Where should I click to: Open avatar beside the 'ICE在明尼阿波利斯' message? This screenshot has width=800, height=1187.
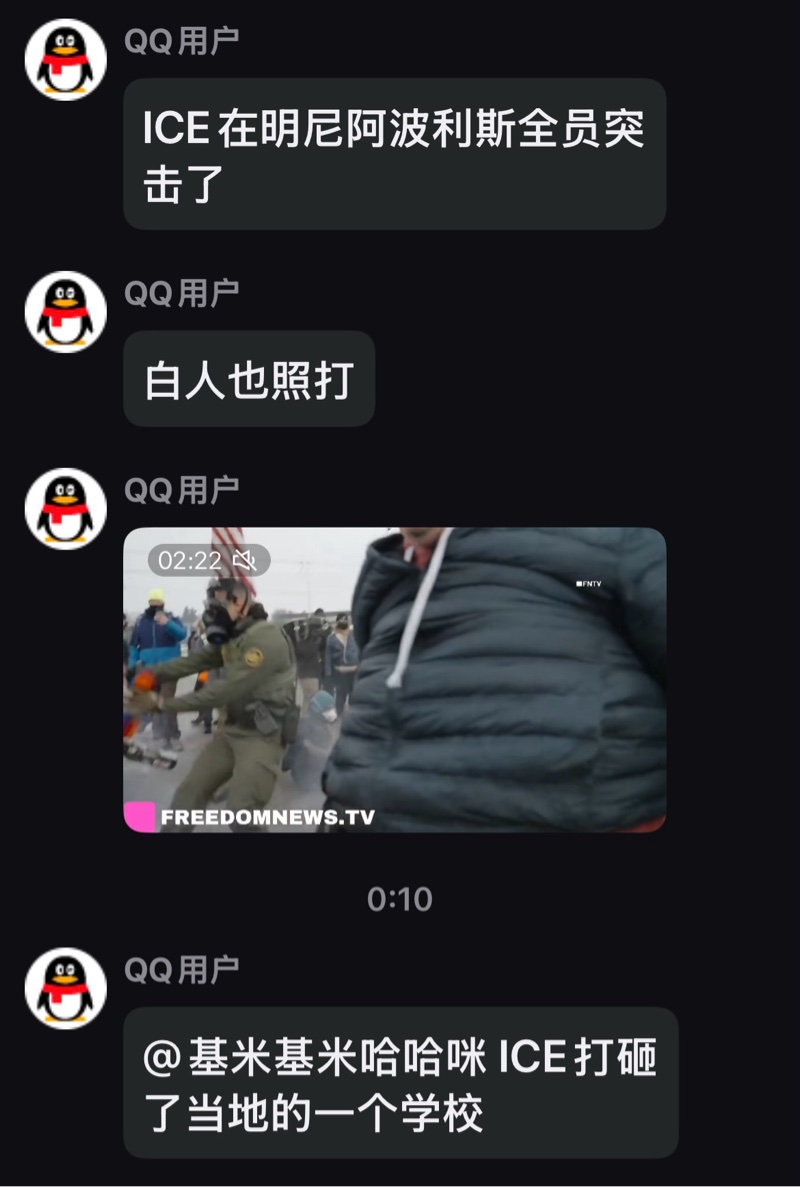click(66, 60)
